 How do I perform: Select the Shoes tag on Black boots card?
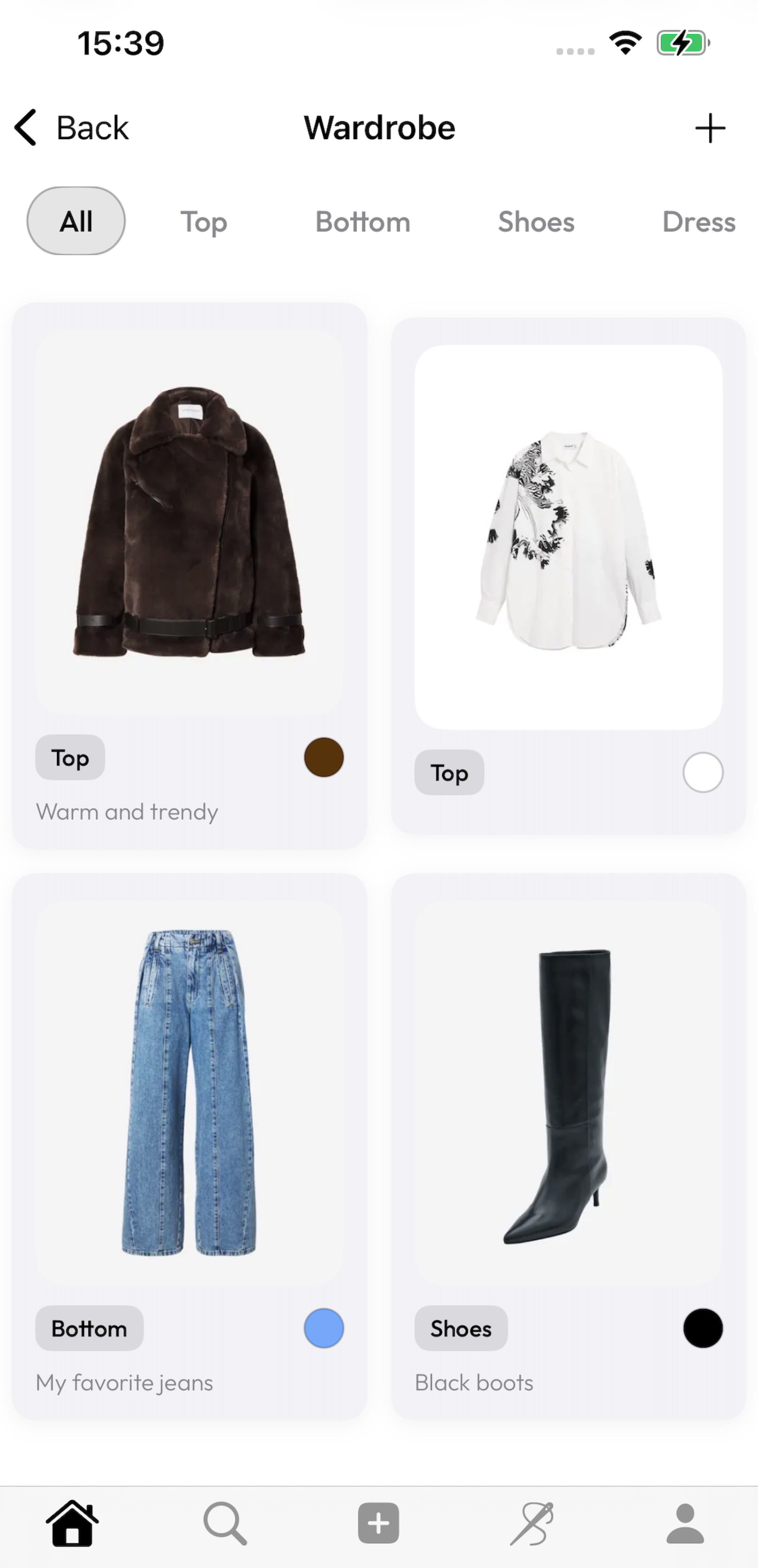coord(460,1328)
